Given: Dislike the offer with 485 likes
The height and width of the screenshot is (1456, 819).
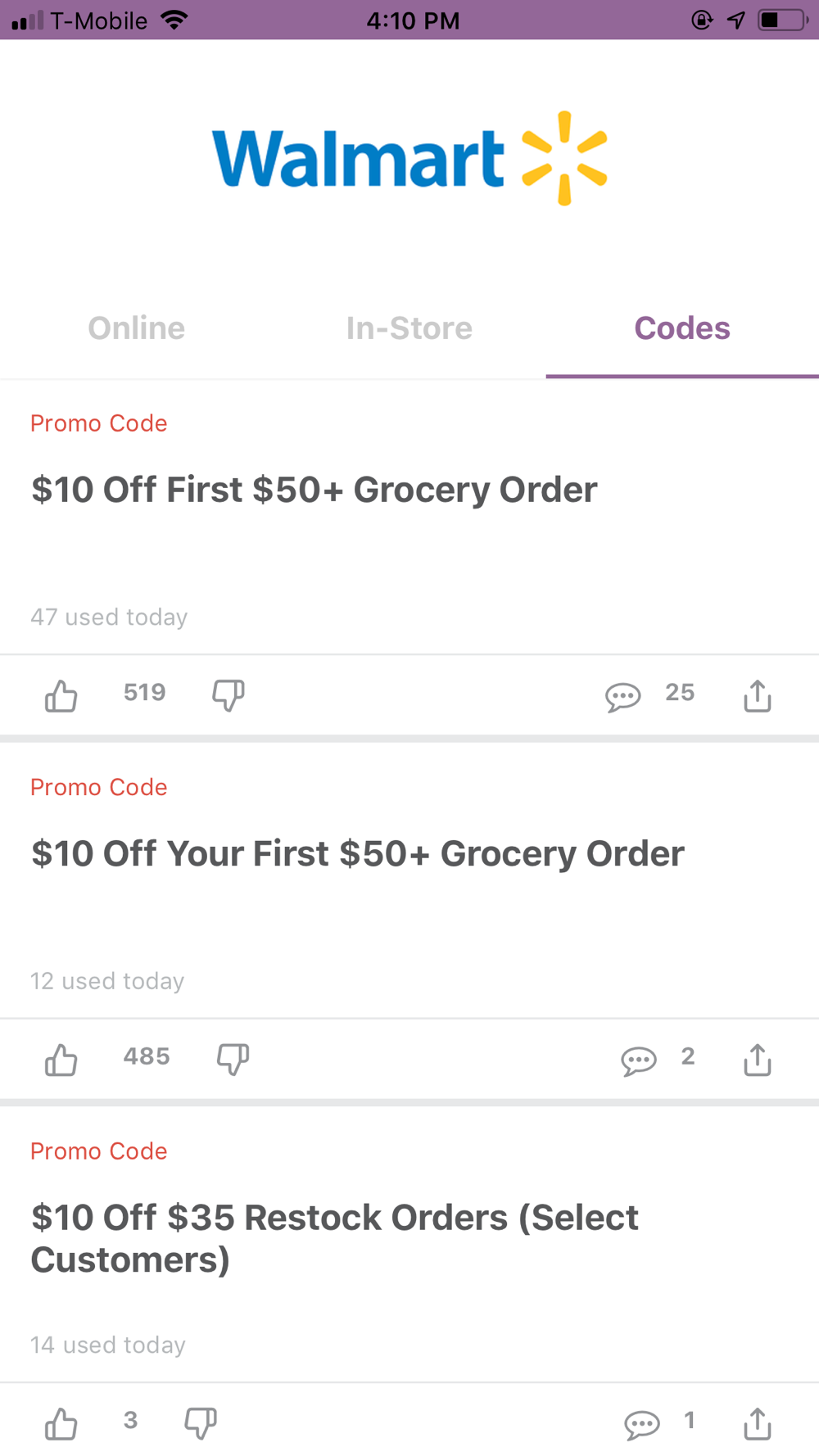Looking at the screenshot, I should coord(233,1059).
